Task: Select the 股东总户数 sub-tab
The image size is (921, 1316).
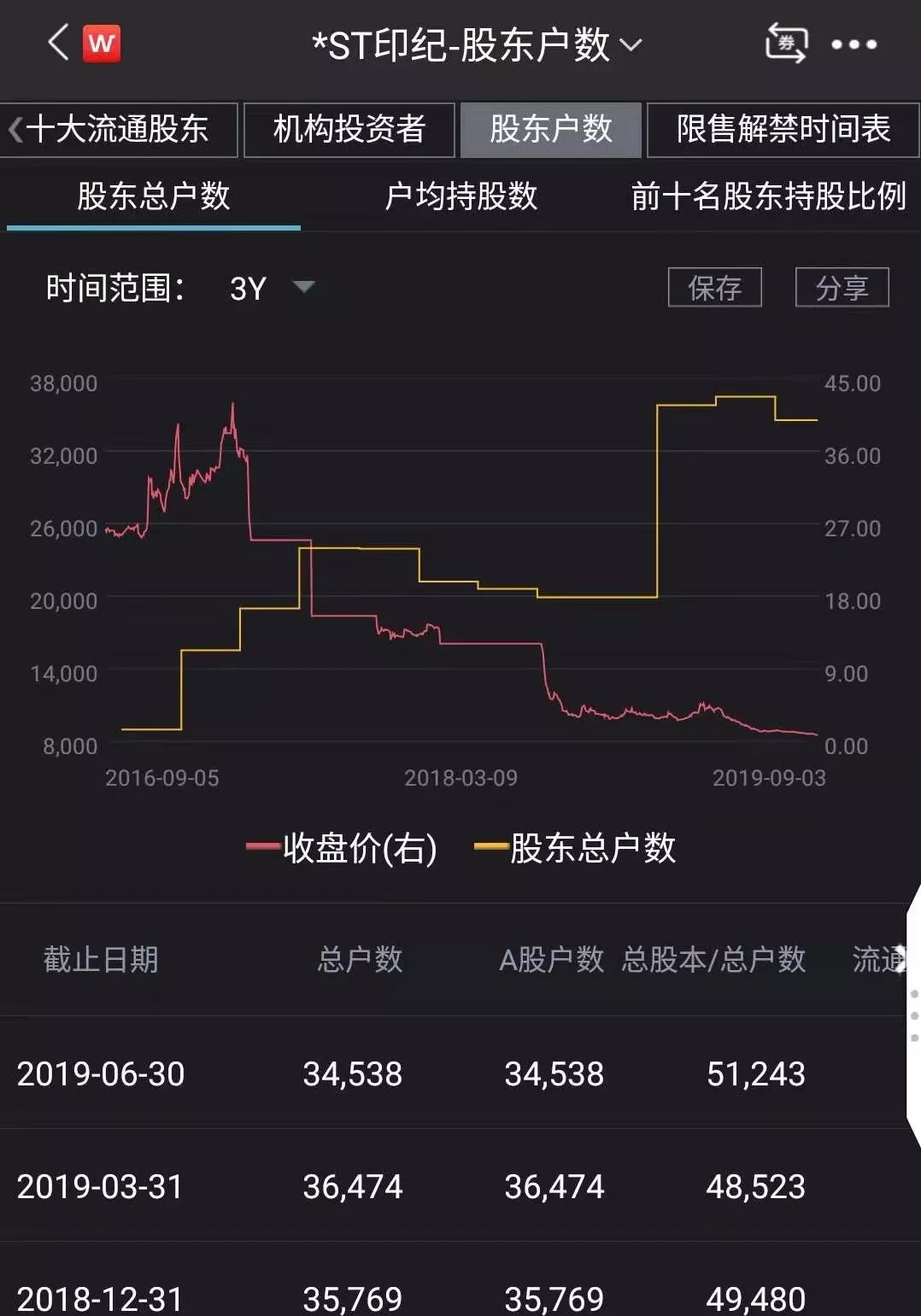Action: tap(154, 196)
